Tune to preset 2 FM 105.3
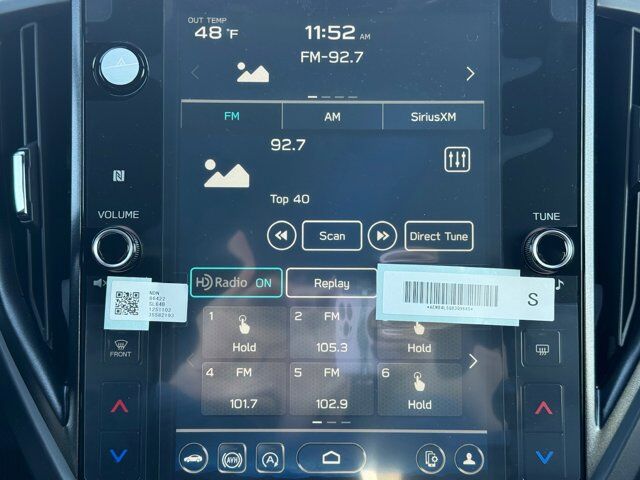The height and width of the screenshot is (480, 640). 331,333
